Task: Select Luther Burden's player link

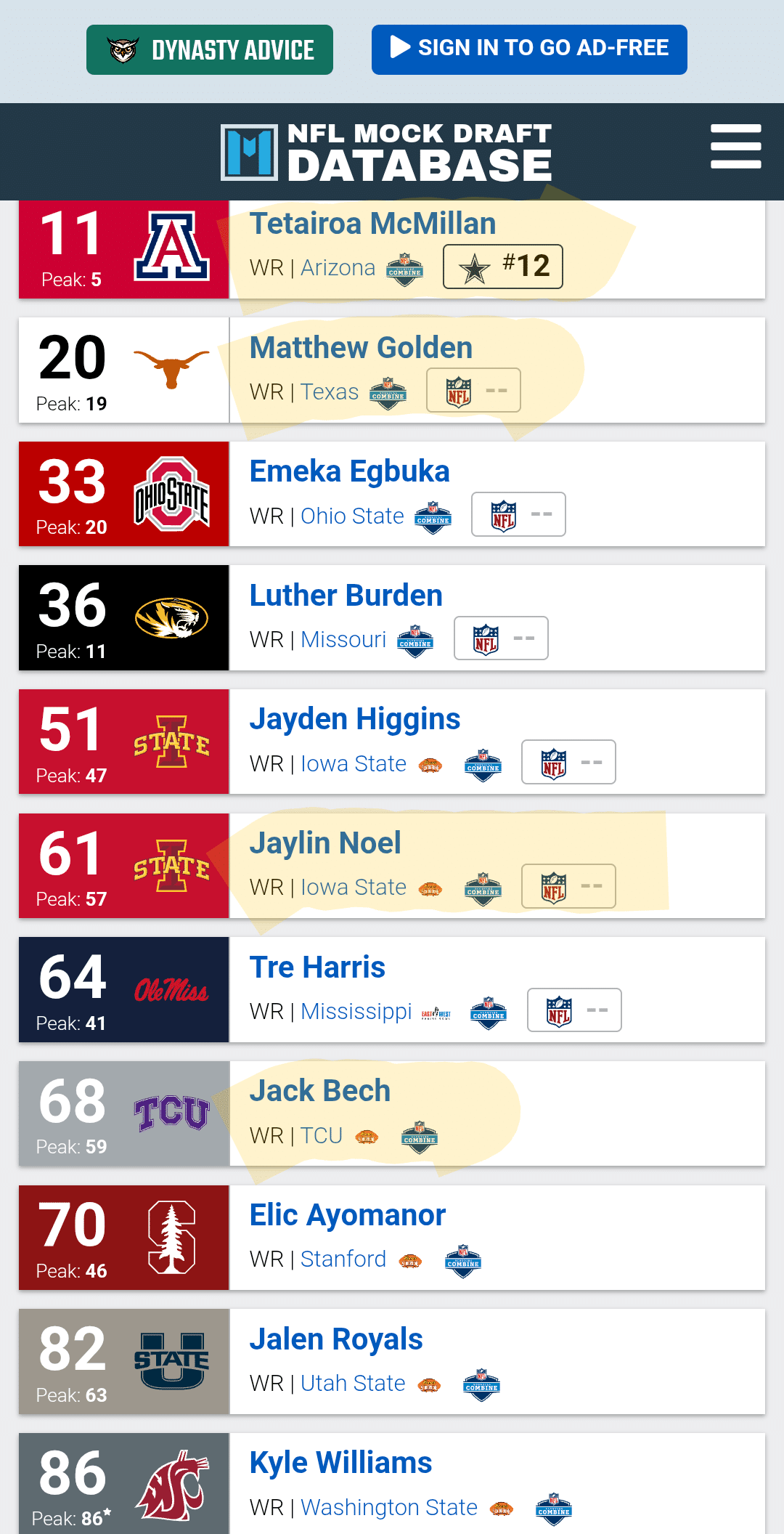Action: click(346, 596)
